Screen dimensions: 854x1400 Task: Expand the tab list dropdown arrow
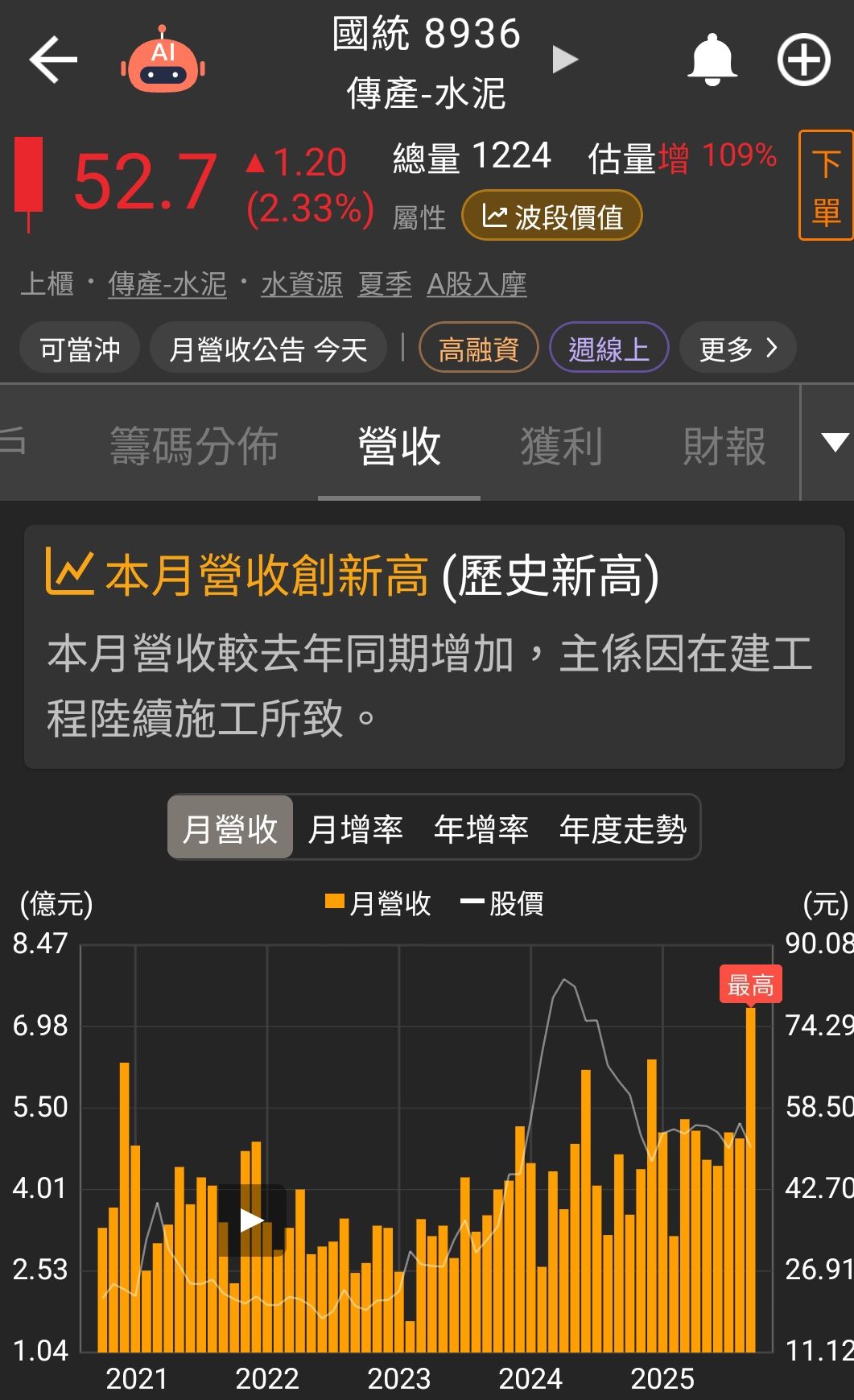[x=834, y=442]
